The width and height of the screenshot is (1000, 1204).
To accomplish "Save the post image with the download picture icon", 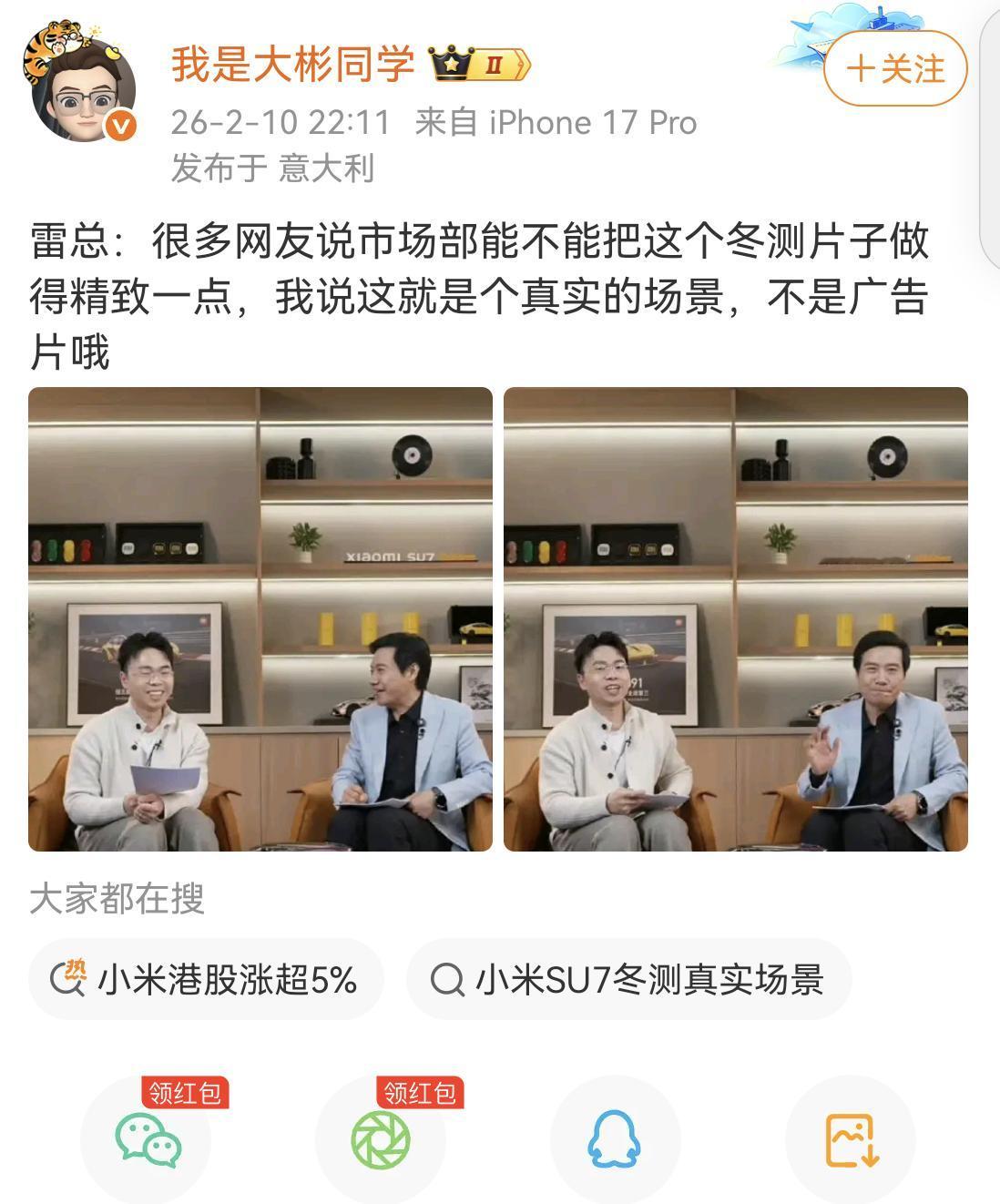I will tap(852, 1138).
